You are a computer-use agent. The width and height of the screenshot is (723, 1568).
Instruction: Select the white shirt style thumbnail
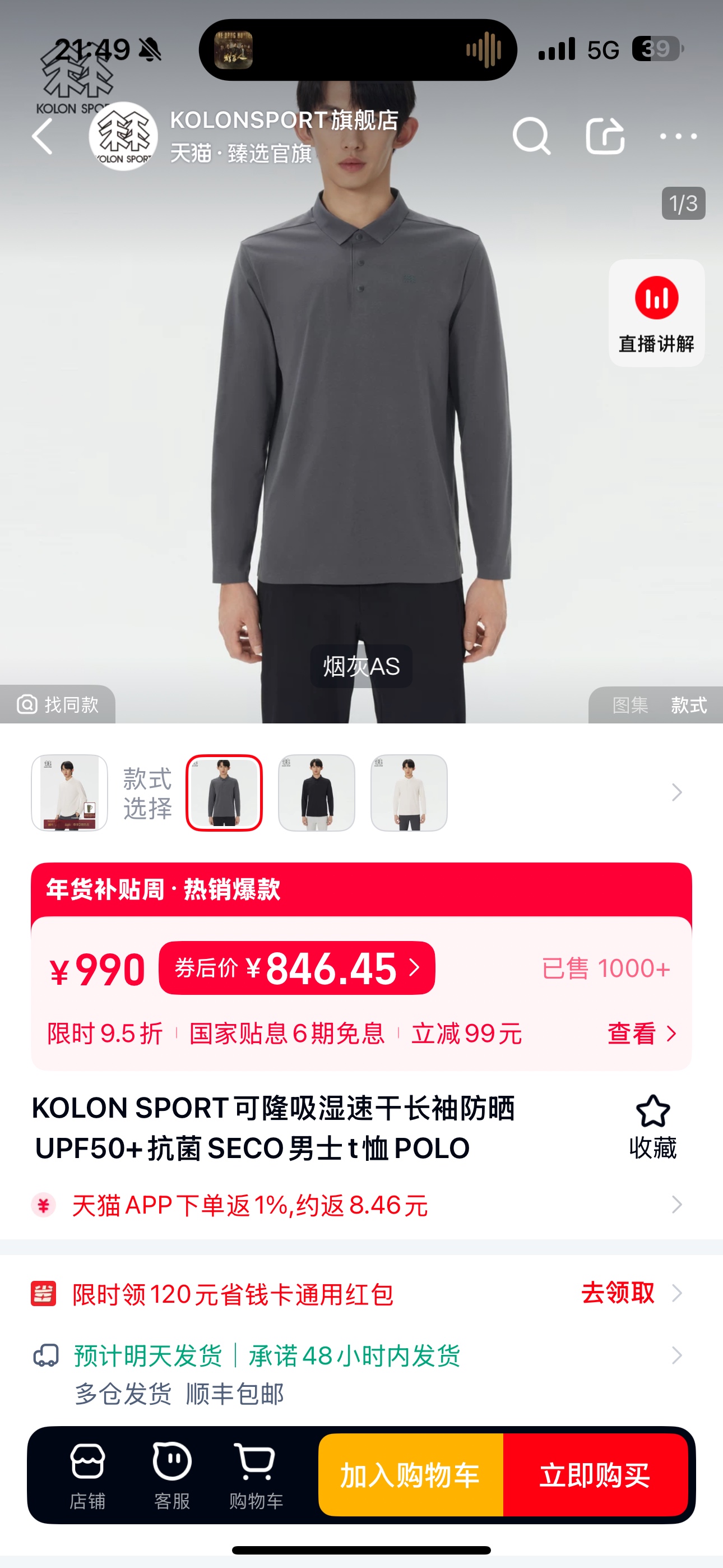click(409, 792)
